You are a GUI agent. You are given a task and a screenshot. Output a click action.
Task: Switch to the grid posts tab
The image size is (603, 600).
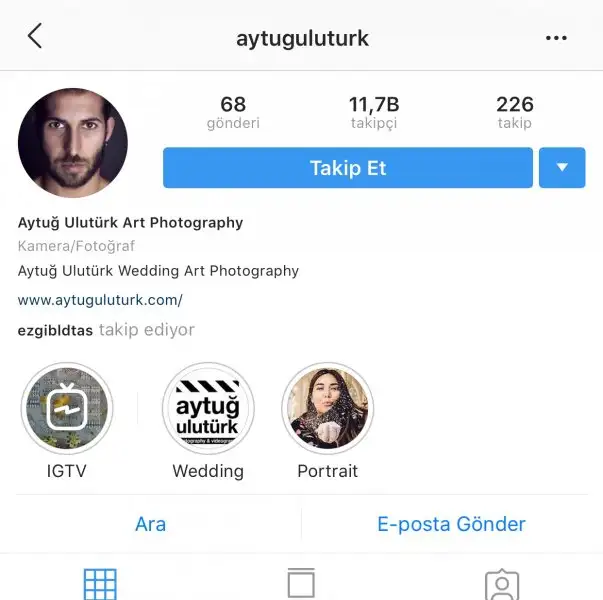pos(100,583)
